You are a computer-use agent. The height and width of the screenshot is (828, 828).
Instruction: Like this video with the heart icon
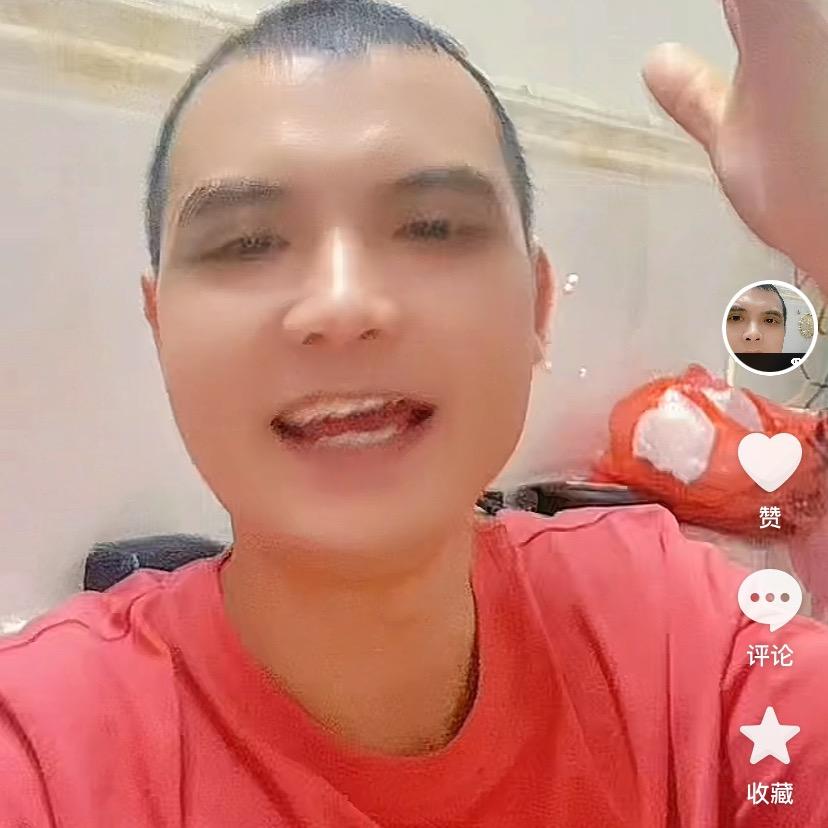pyautogui.click(x=769, y=462)
